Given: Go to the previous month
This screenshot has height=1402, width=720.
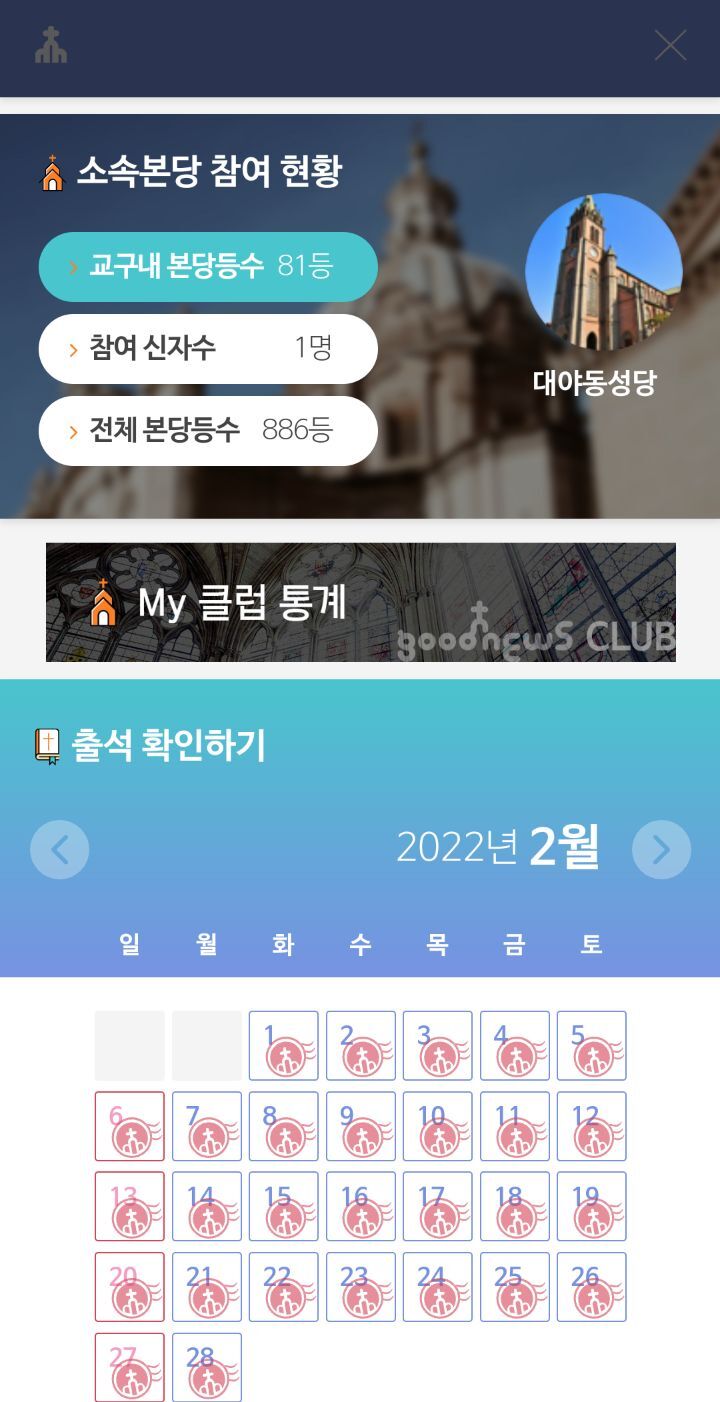Looking at the screenshot, I should (x=60, y=850).
